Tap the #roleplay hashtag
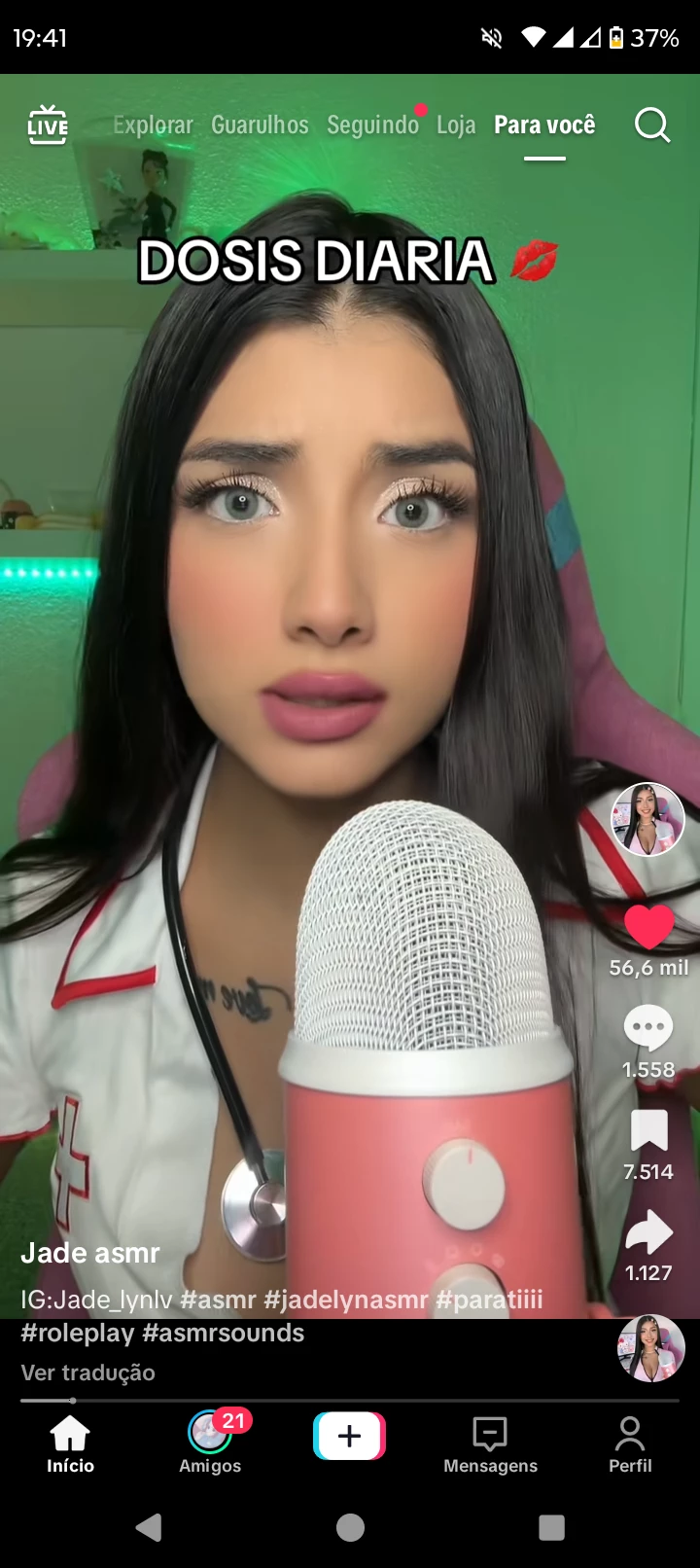Viewport: 700px width, 1568px height. pos(78,1333)
